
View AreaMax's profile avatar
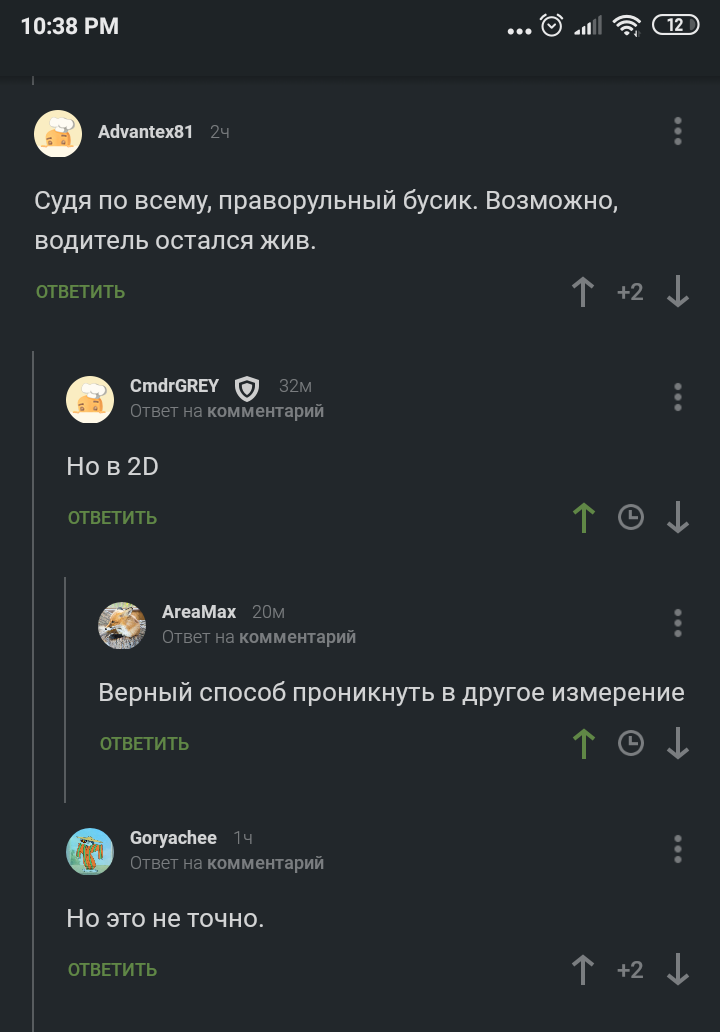tap(122, 625)
